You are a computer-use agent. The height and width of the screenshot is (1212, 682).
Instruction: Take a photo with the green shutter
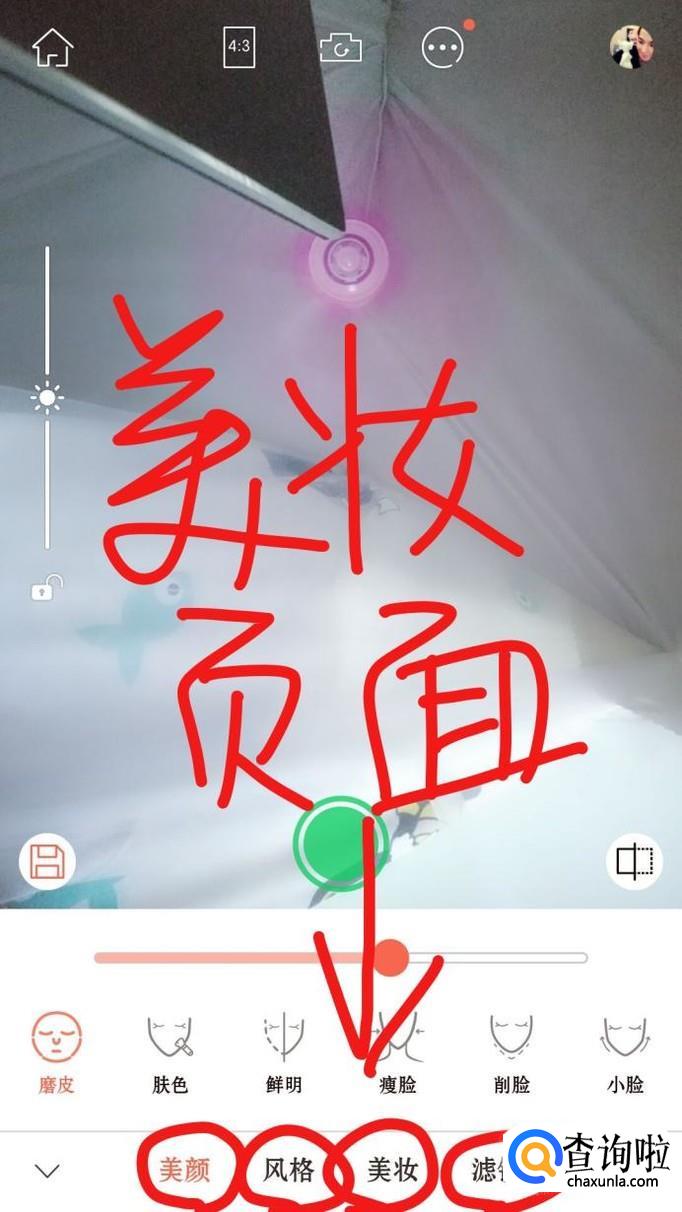[340, 842]
